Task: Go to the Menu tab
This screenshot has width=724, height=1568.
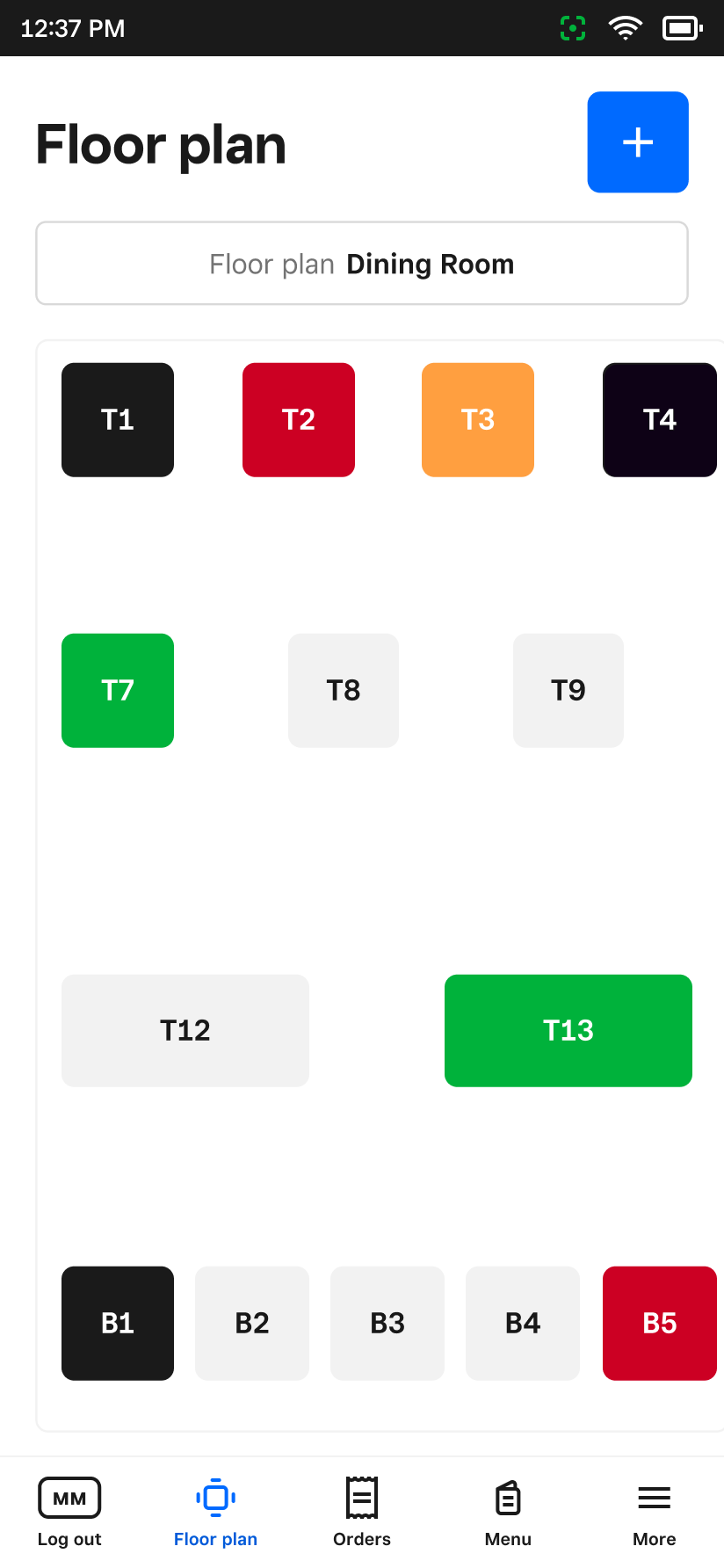Action: click(508, 1513)
